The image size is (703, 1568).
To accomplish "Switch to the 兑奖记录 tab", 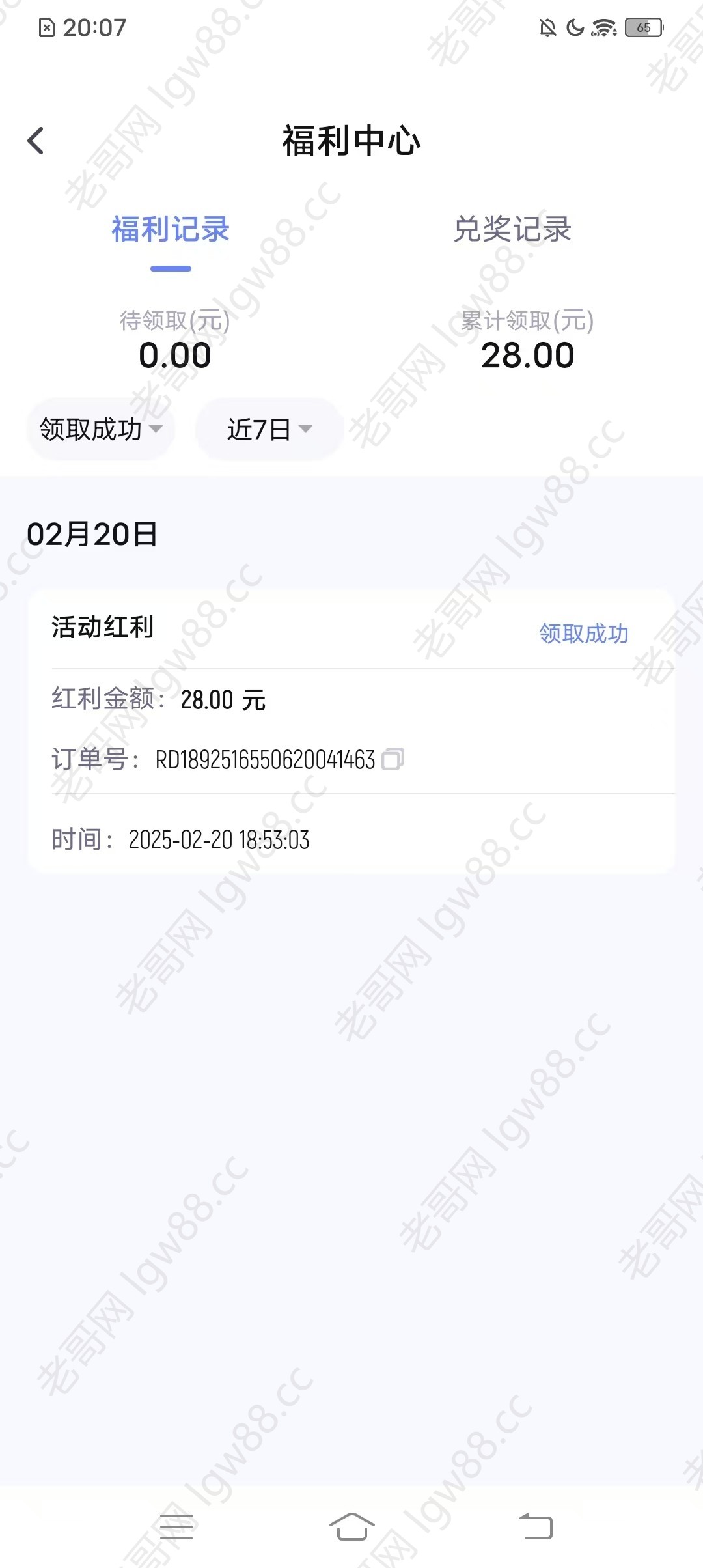I will click(x=512, y=229).
